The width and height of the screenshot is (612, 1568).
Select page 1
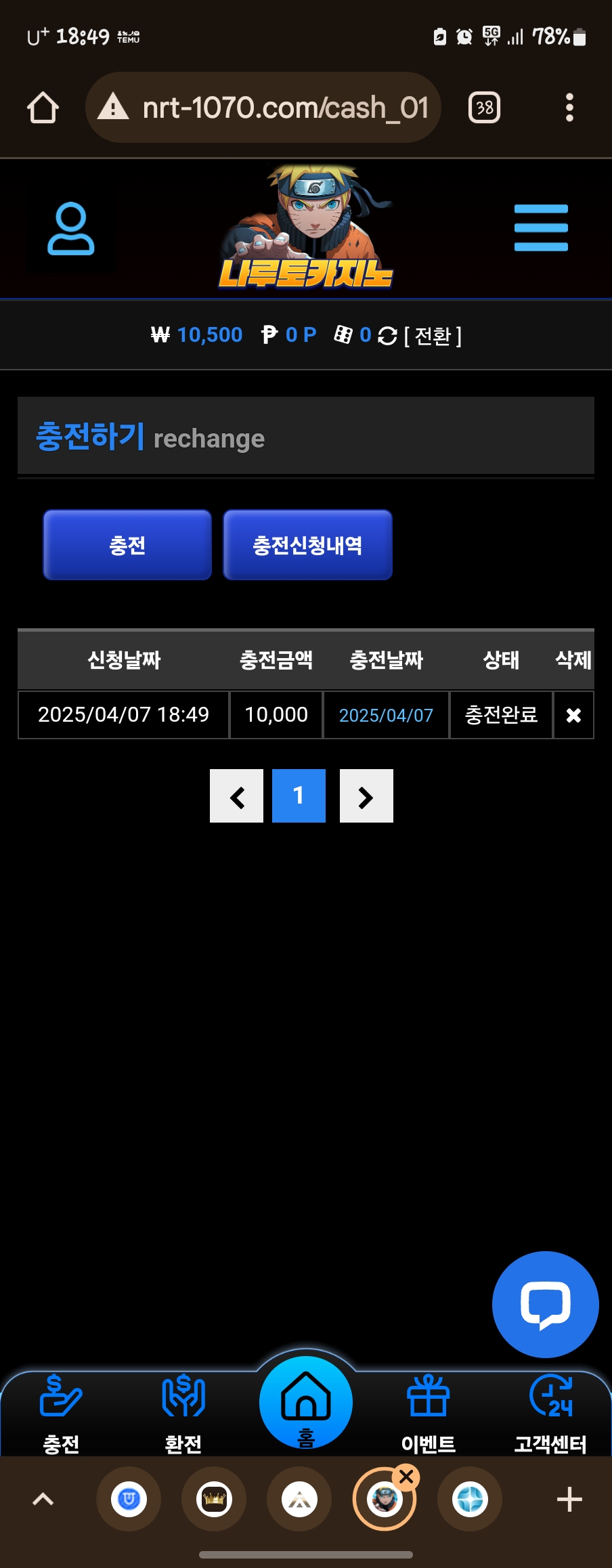click(299, 796)
